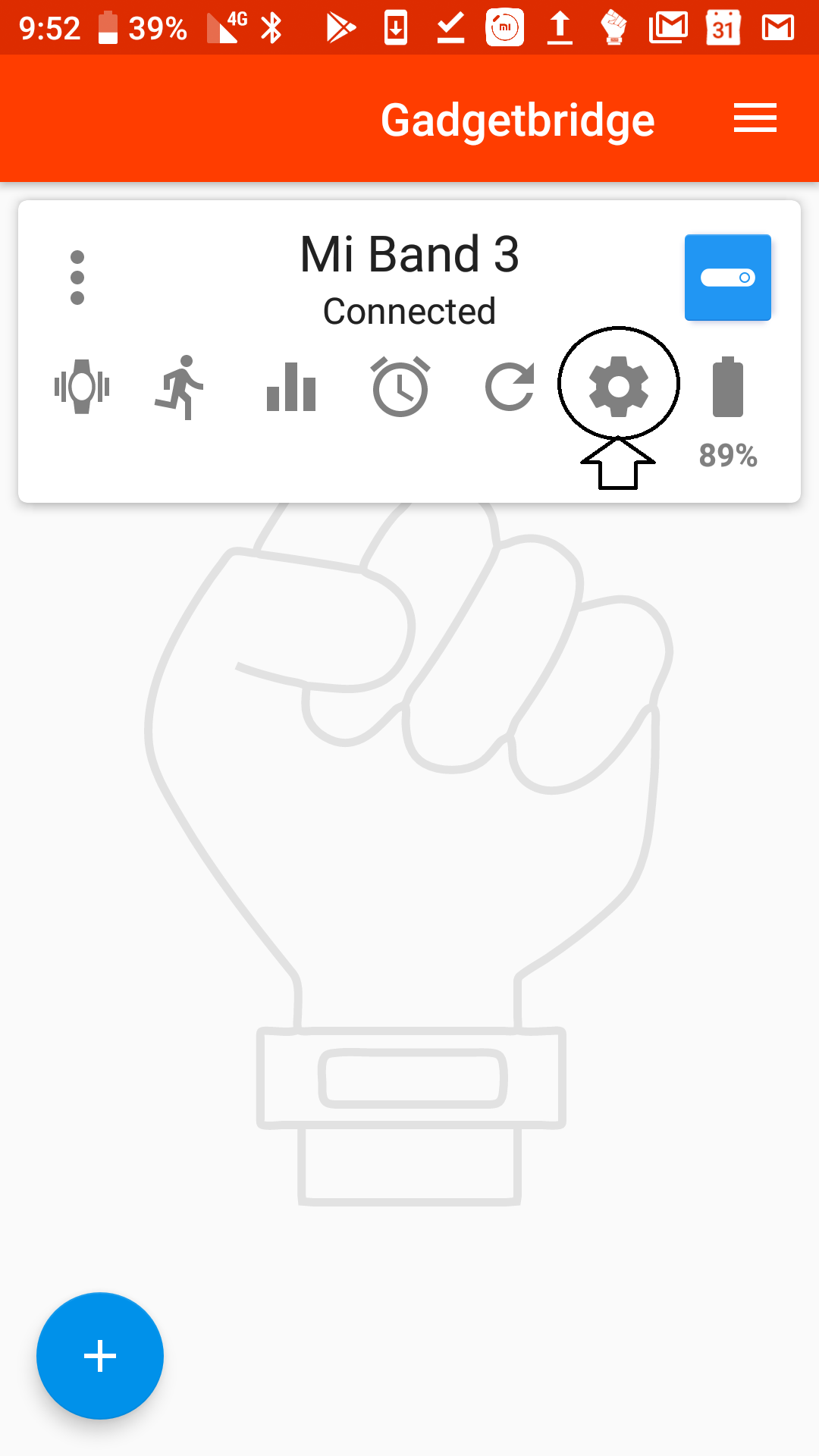Open device settings via the gear icon
This screenshot has width=819, height=1456.
619,387
